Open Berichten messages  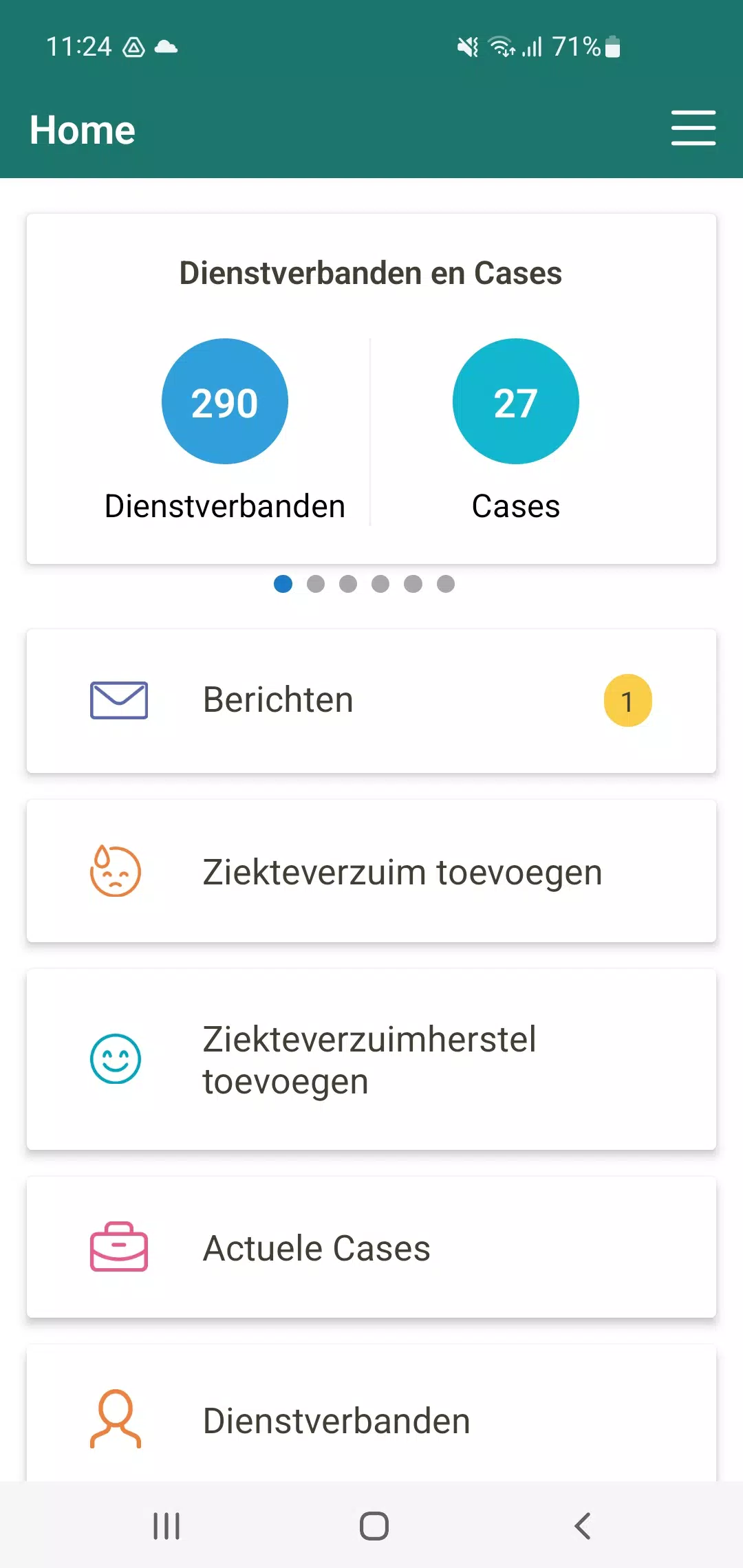[x=371, y=701]
